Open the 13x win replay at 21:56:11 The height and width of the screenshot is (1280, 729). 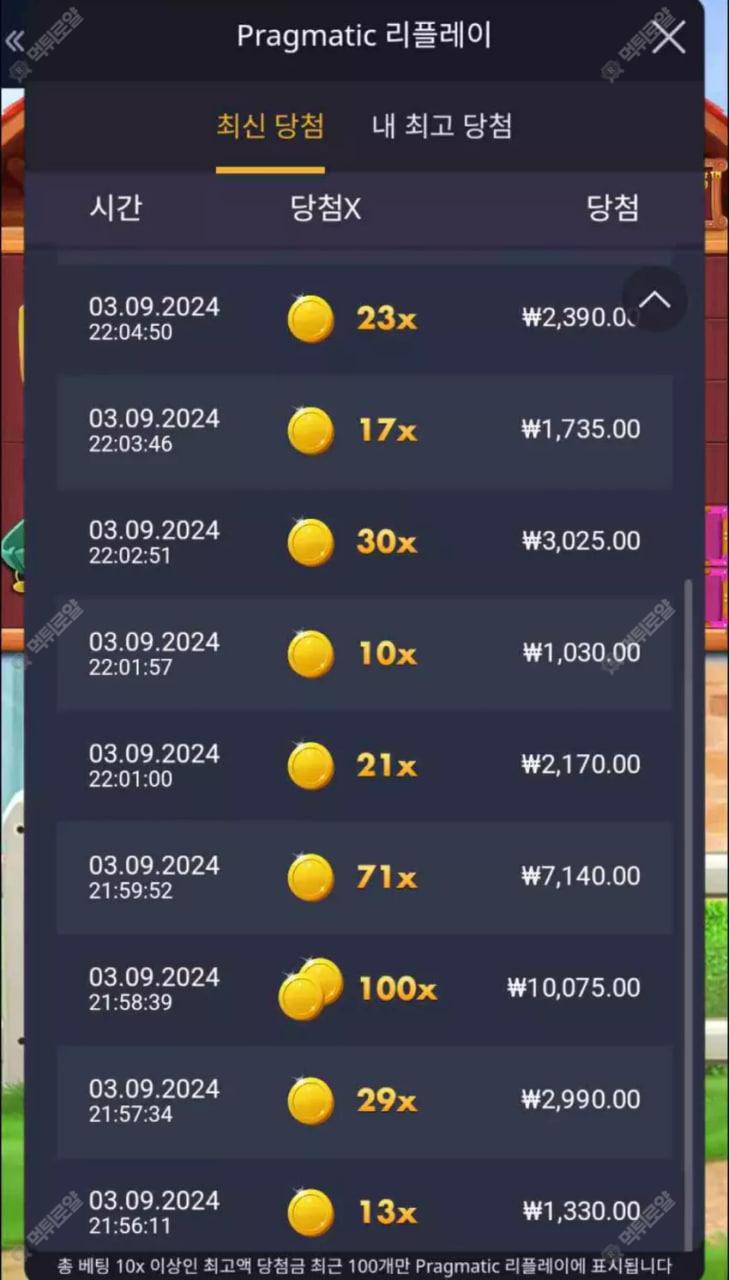(x=364, y=1212)
